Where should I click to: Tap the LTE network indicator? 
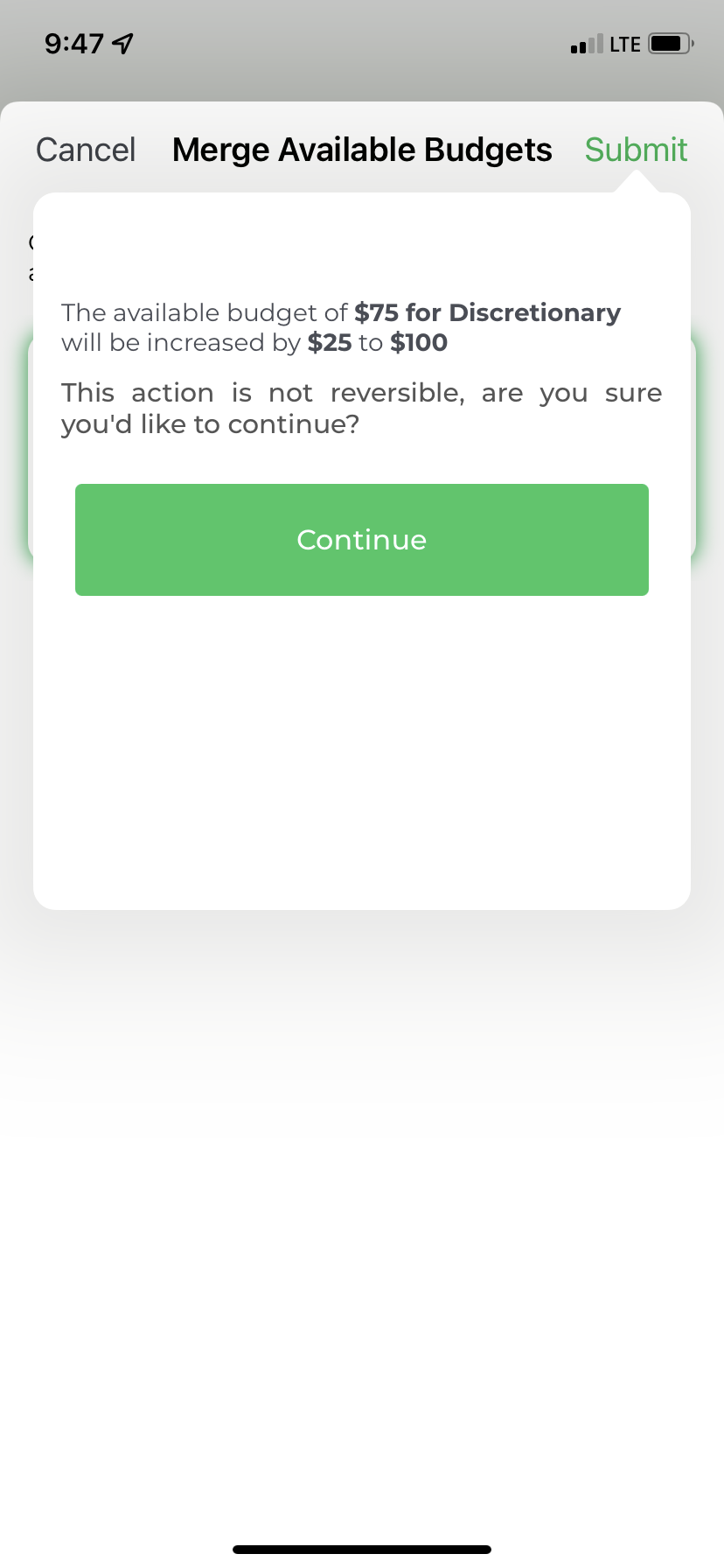[x=626, y=43]
